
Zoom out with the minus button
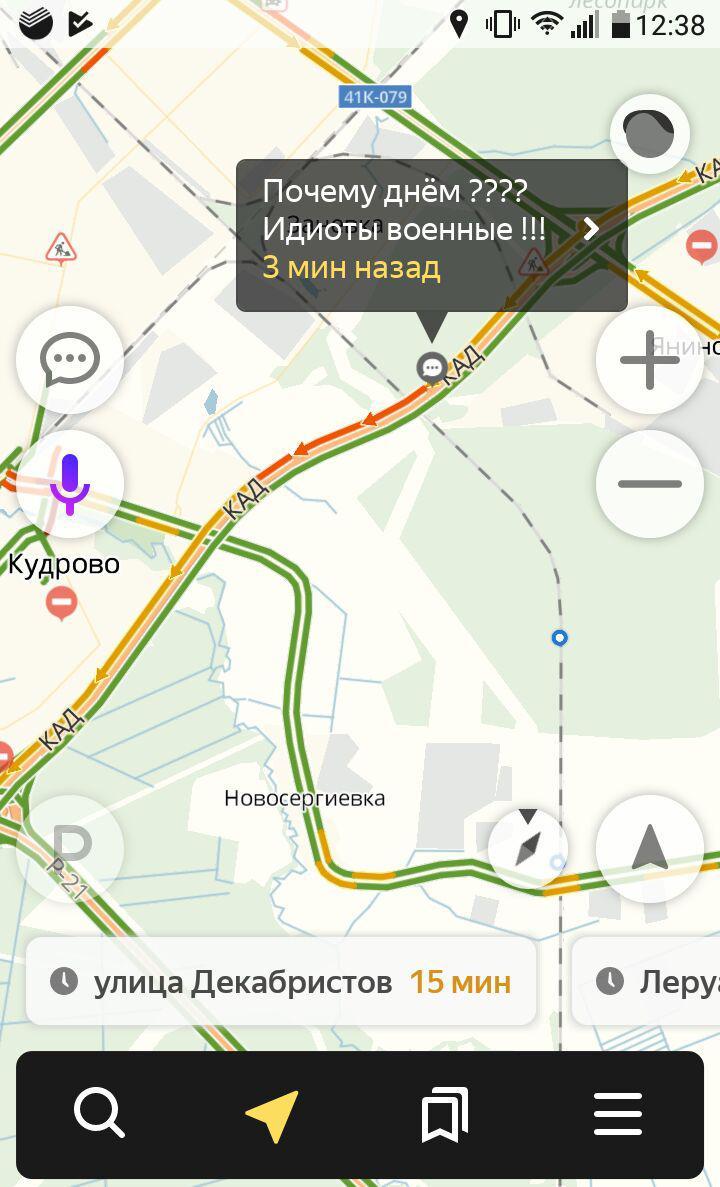[650, 484]
